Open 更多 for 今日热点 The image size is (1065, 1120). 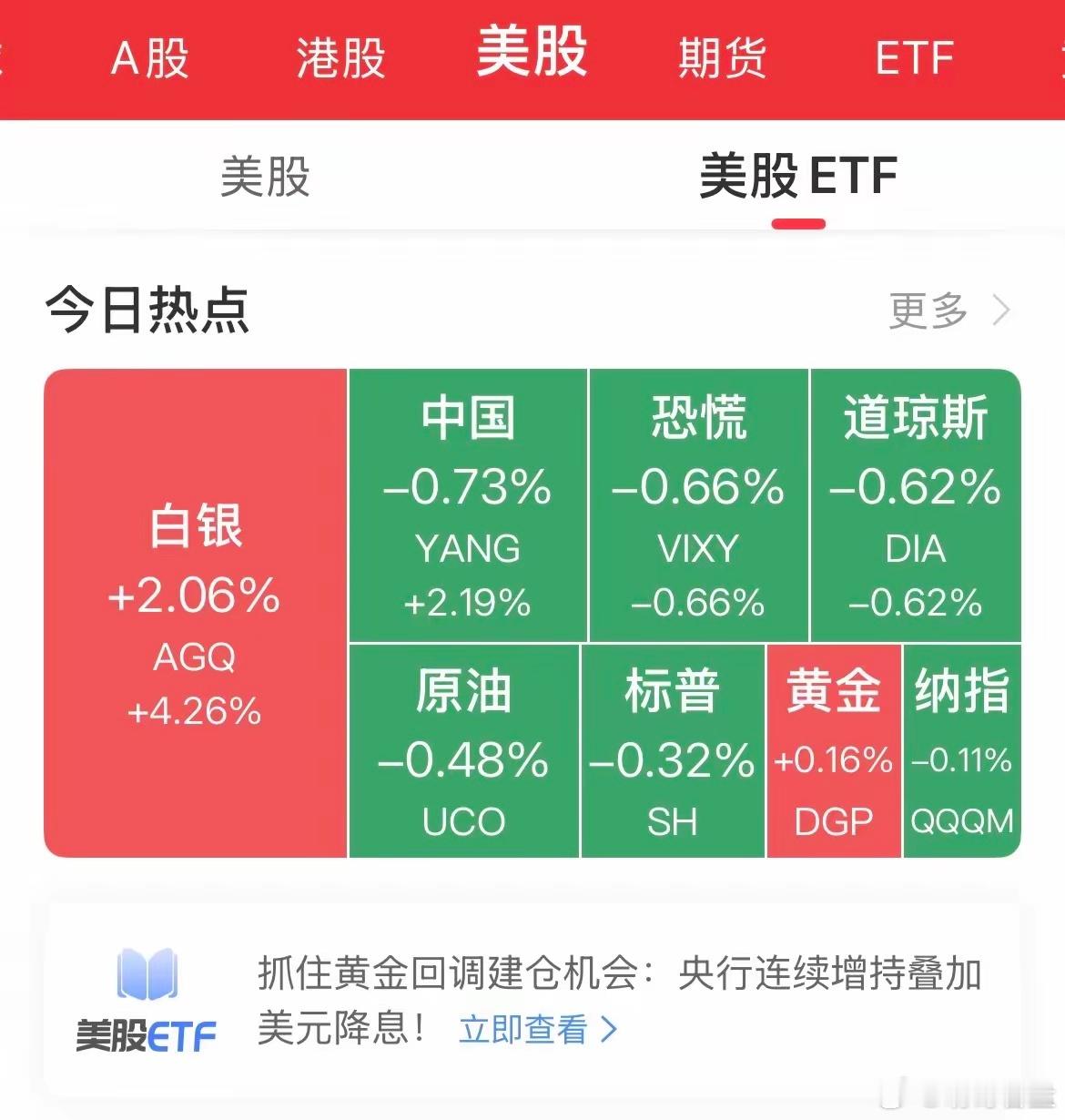tap(949, 311)
